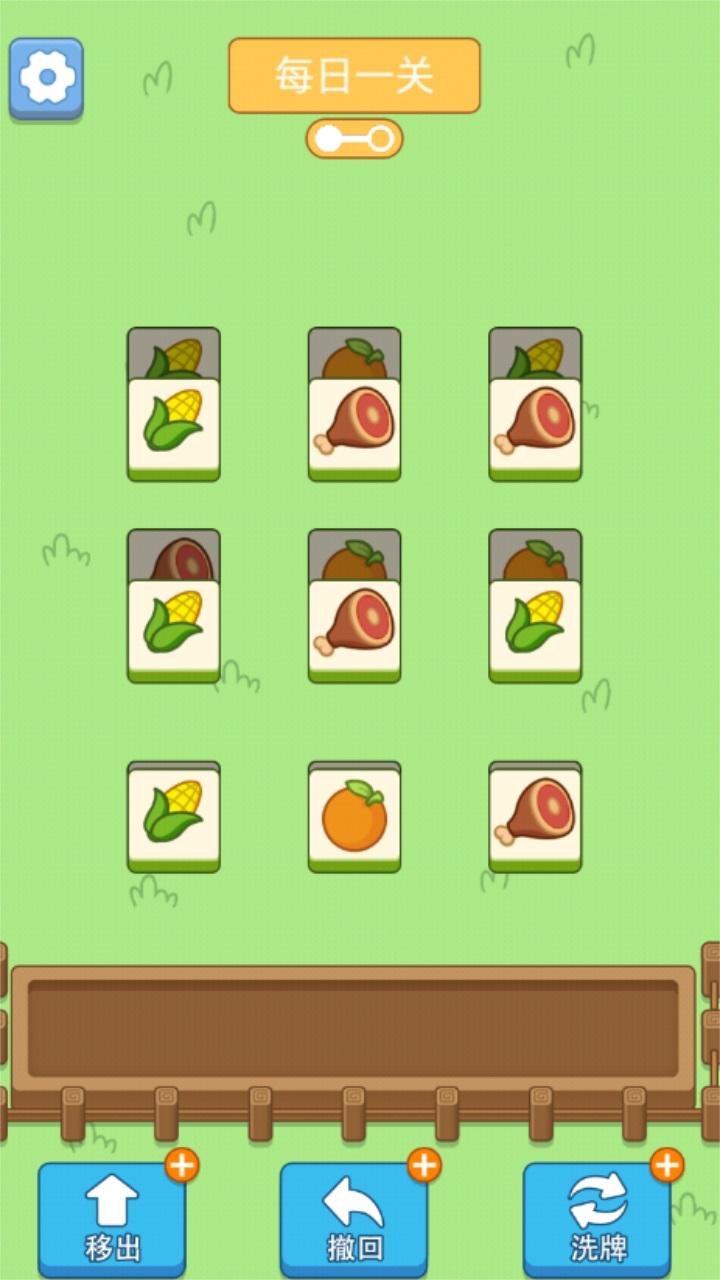Pick the orange tile in the bottom row
The image size is (720, 1280).
tap(354, 817)
